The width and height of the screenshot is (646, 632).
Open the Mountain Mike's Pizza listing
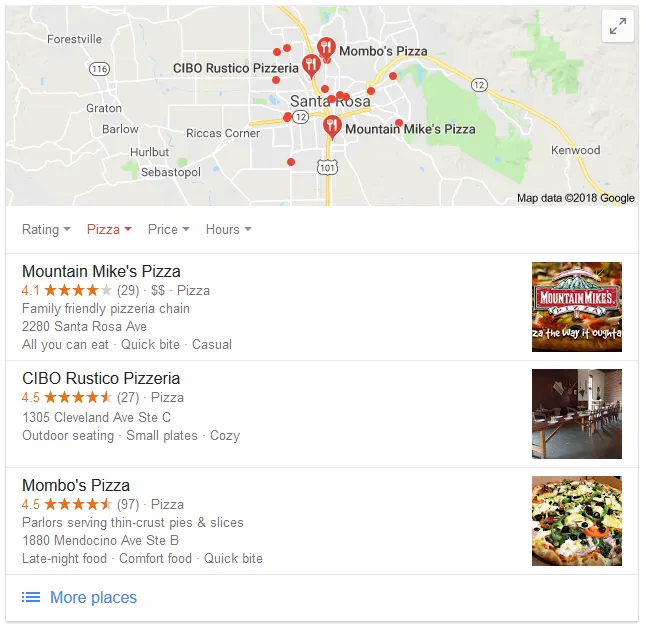[101, 271]
